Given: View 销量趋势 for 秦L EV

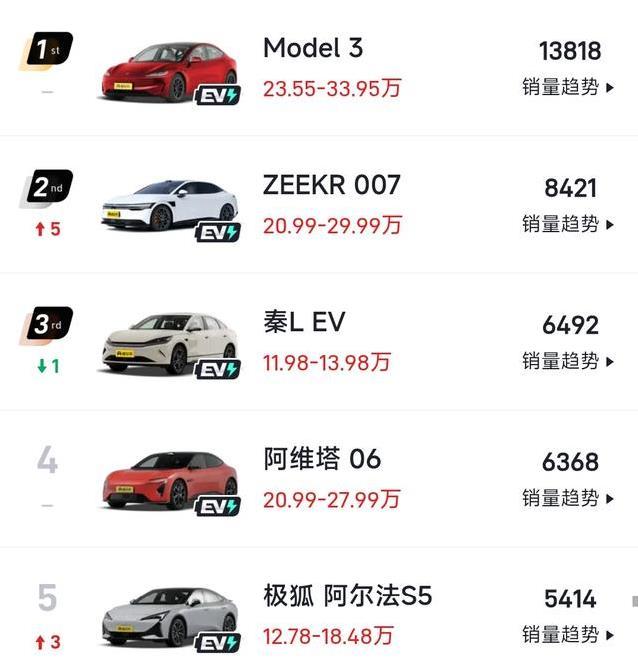Looking at the screenshot, I should [x=567, y=361].
